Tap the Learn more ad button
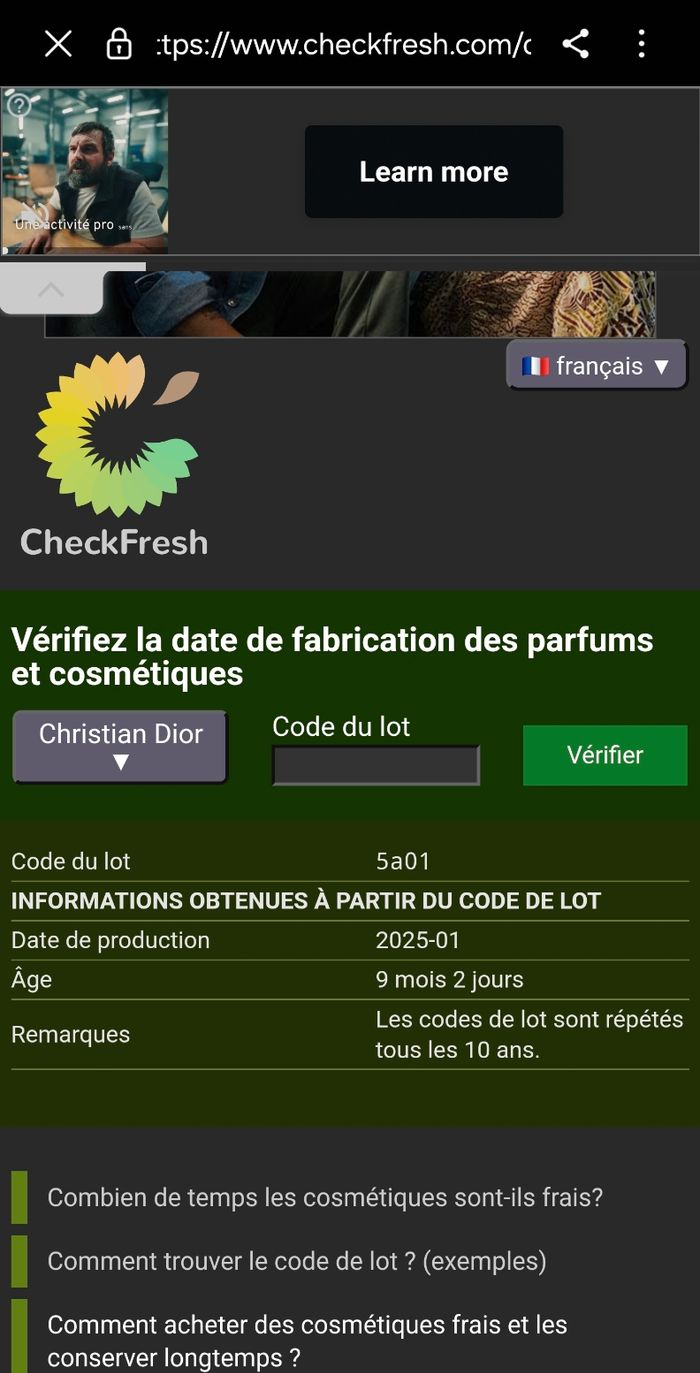 pyautogui.click(x=433, y=172)
